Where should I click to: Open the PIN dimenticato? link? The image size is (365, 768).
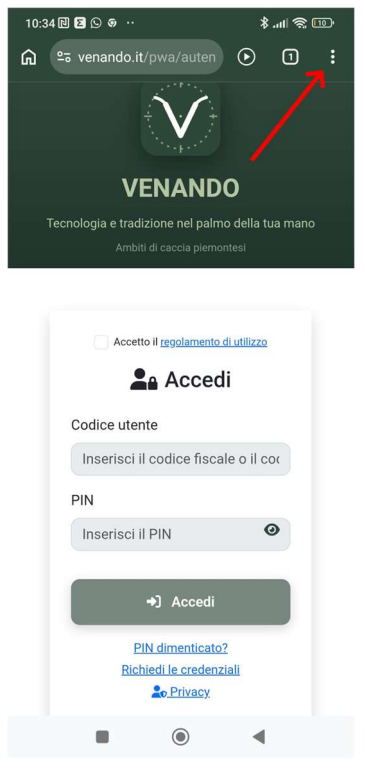[x=181, y=648]
